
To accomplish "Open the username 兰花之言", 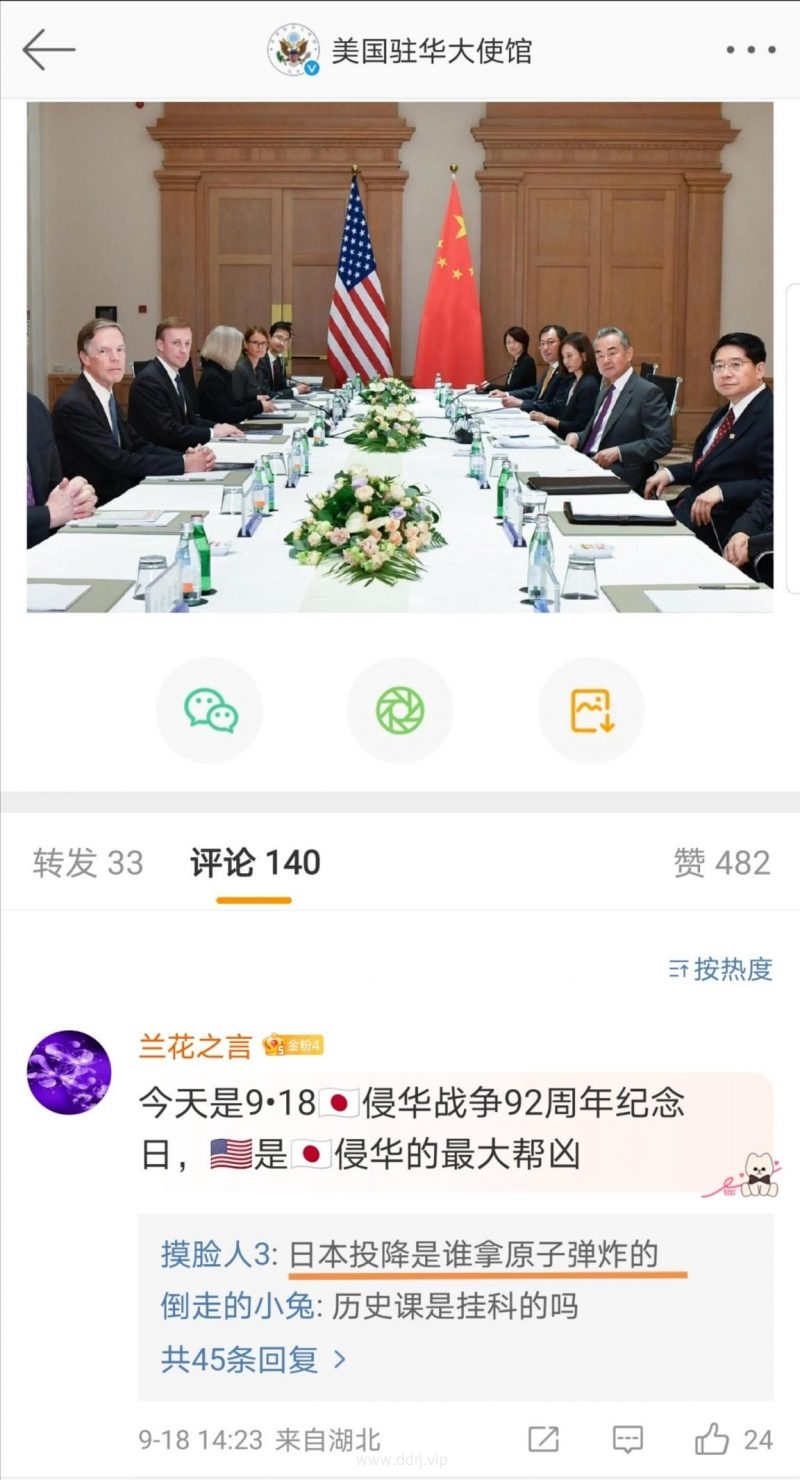I will click(195, 1045).
